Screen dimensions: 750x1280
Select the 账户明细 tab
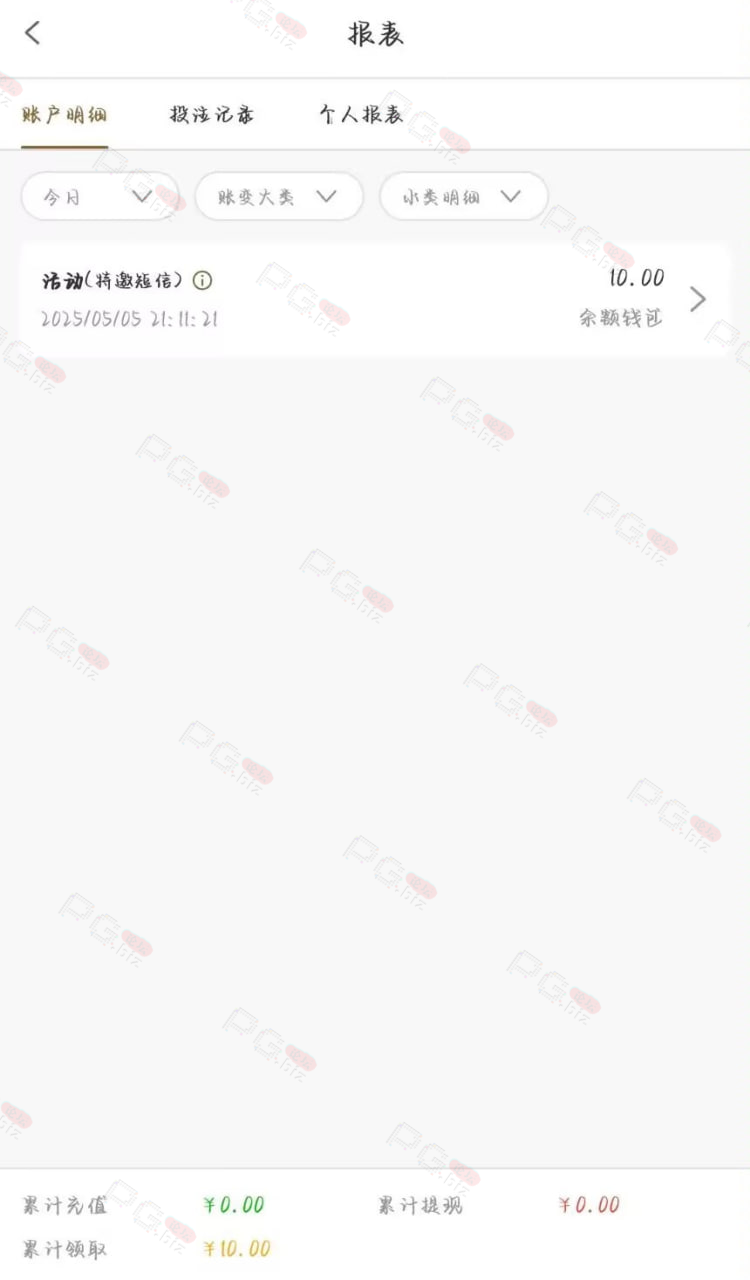coord(65,114)
